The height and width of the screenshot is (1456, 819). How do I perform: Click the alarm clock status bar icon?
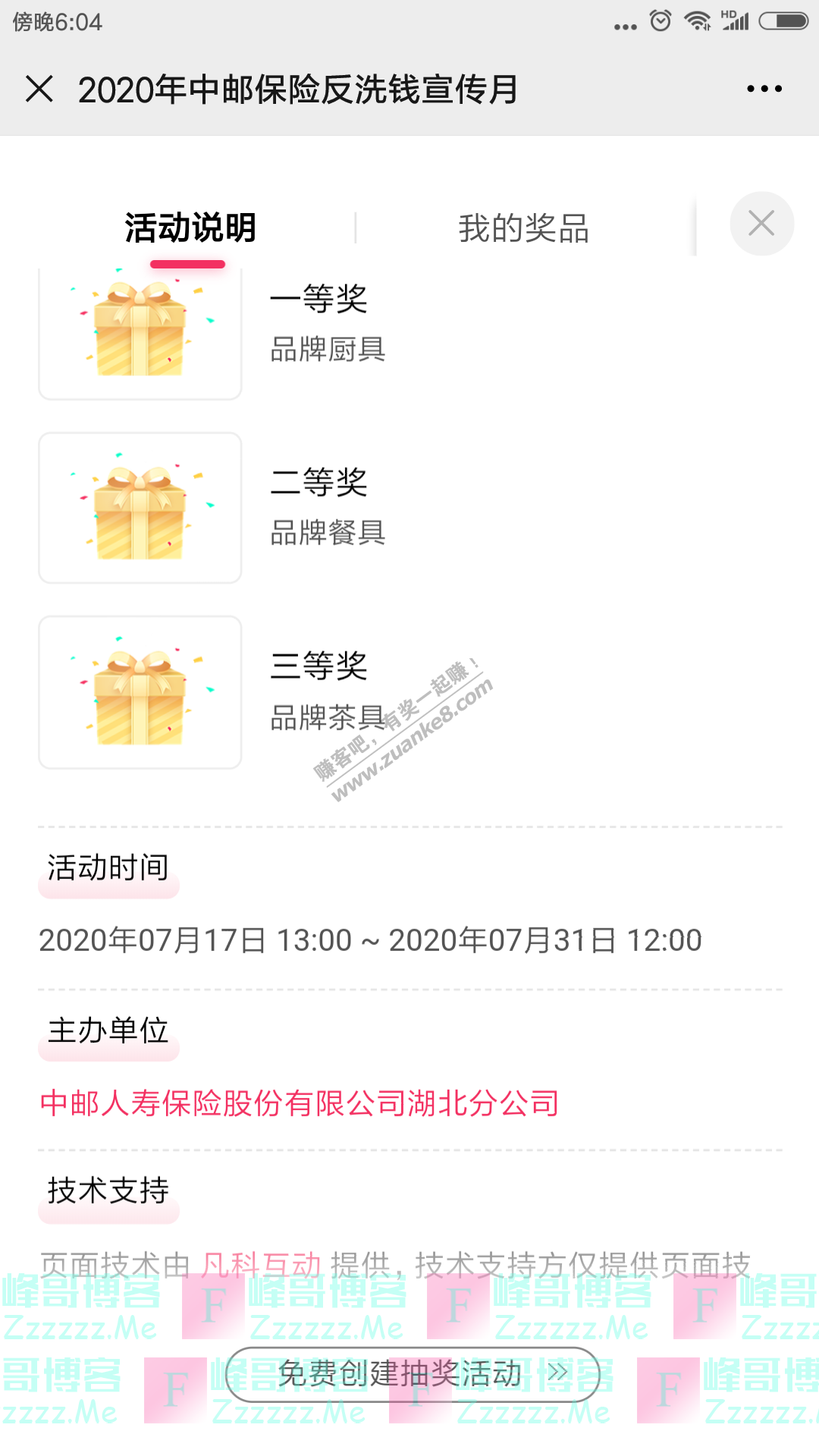659,20
